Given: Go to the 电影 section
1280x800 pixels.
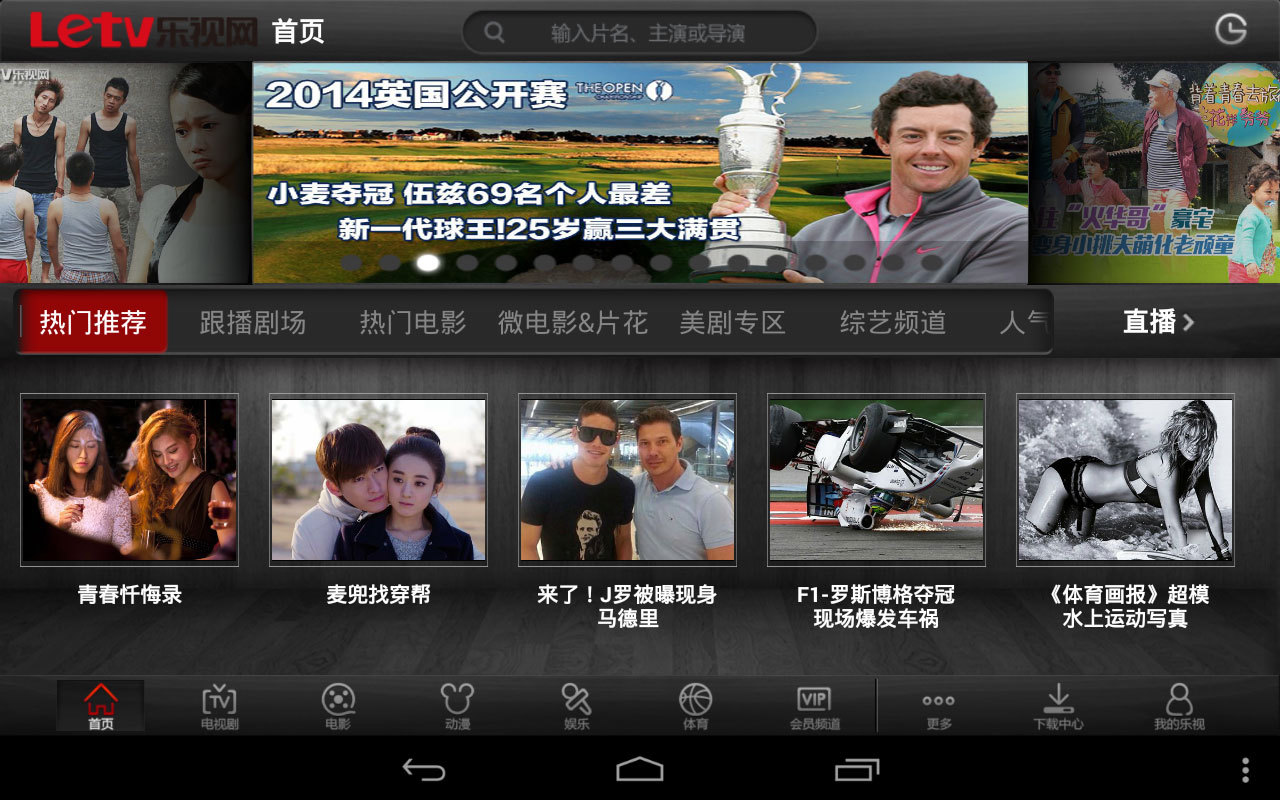Looking at the screenshot, I should pyautogui.click(x=338, y=706).
